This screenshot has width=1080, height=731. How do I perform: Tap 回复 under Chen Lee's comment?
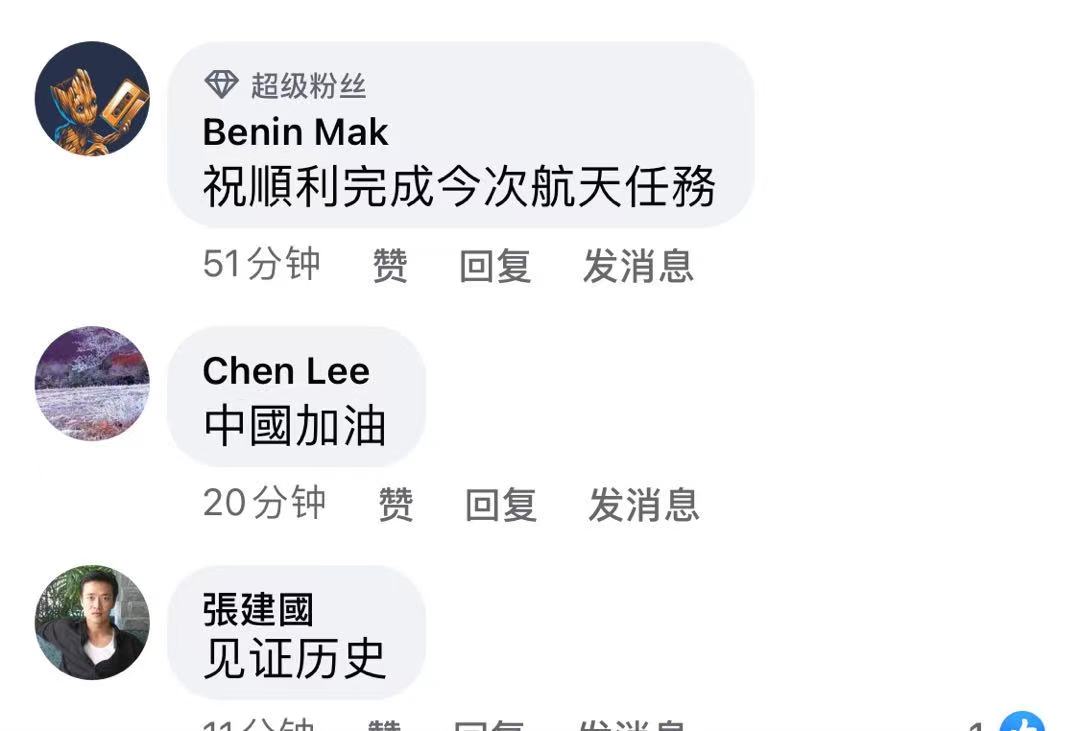(501, 504)
